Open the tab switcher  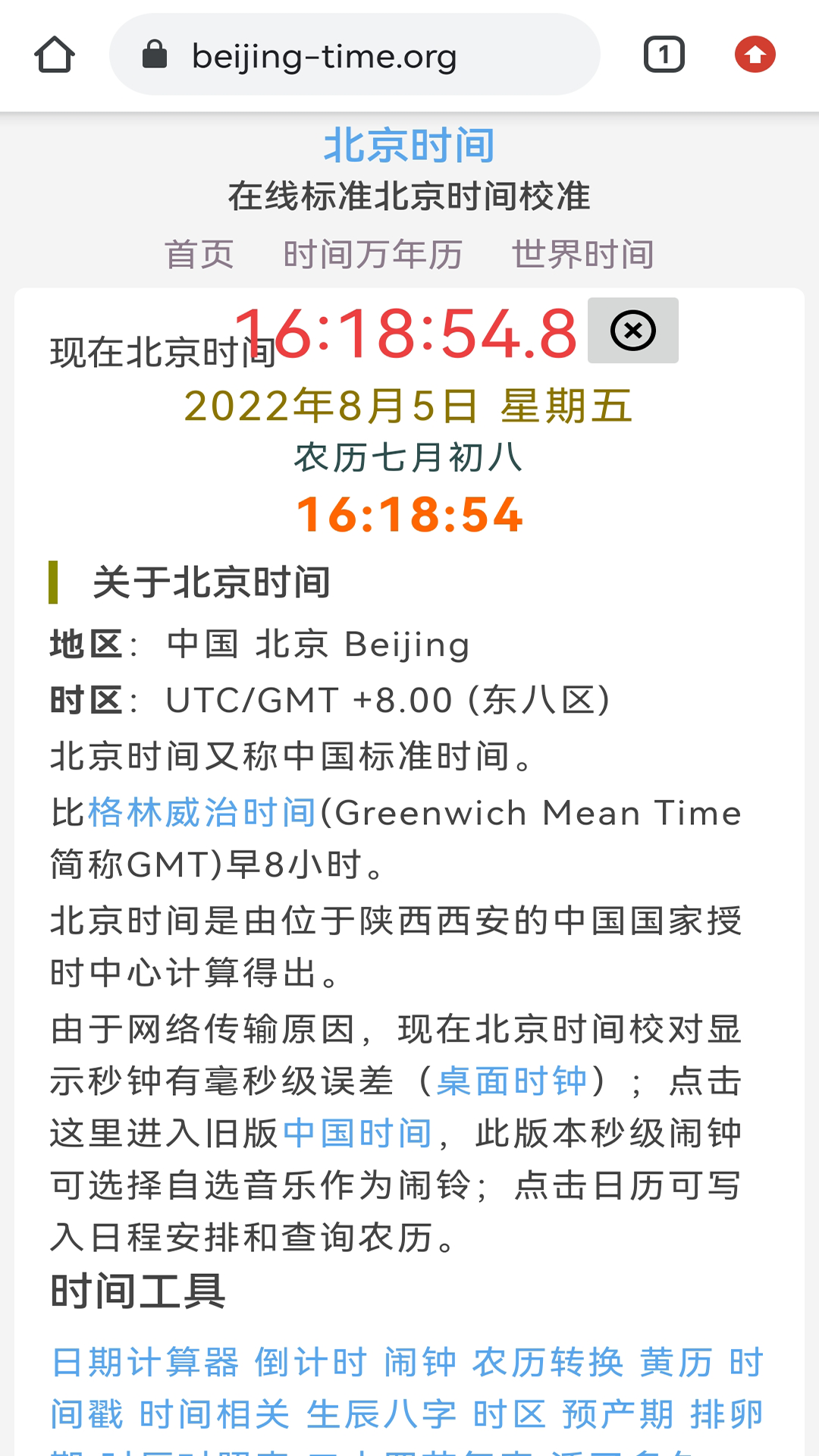tap(664, 55)
